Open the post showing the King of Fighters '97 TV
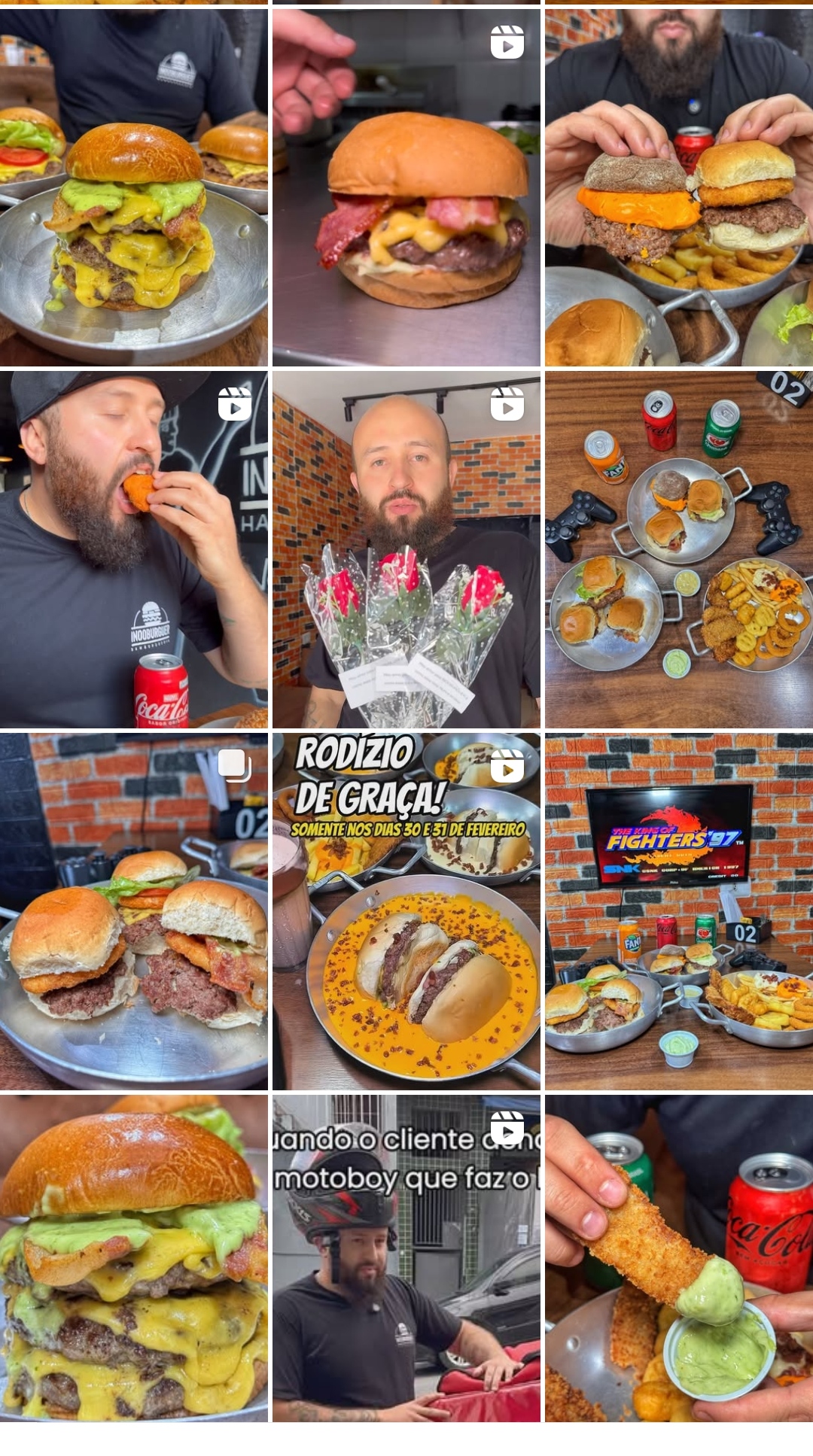Viewport: 813px width, 1456px height. point(679,911)
